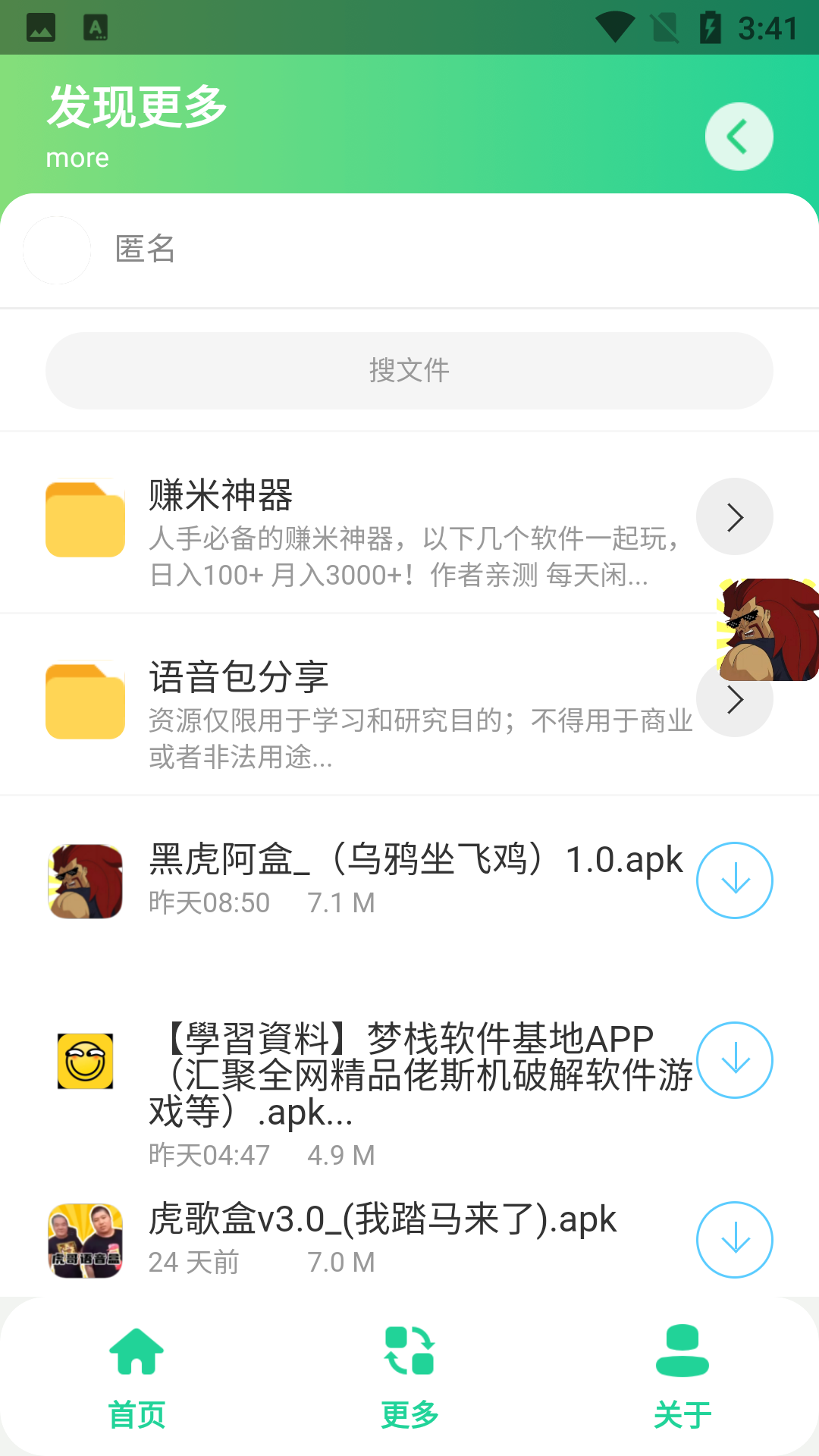Go back with the top chevron button

(738, 136)
